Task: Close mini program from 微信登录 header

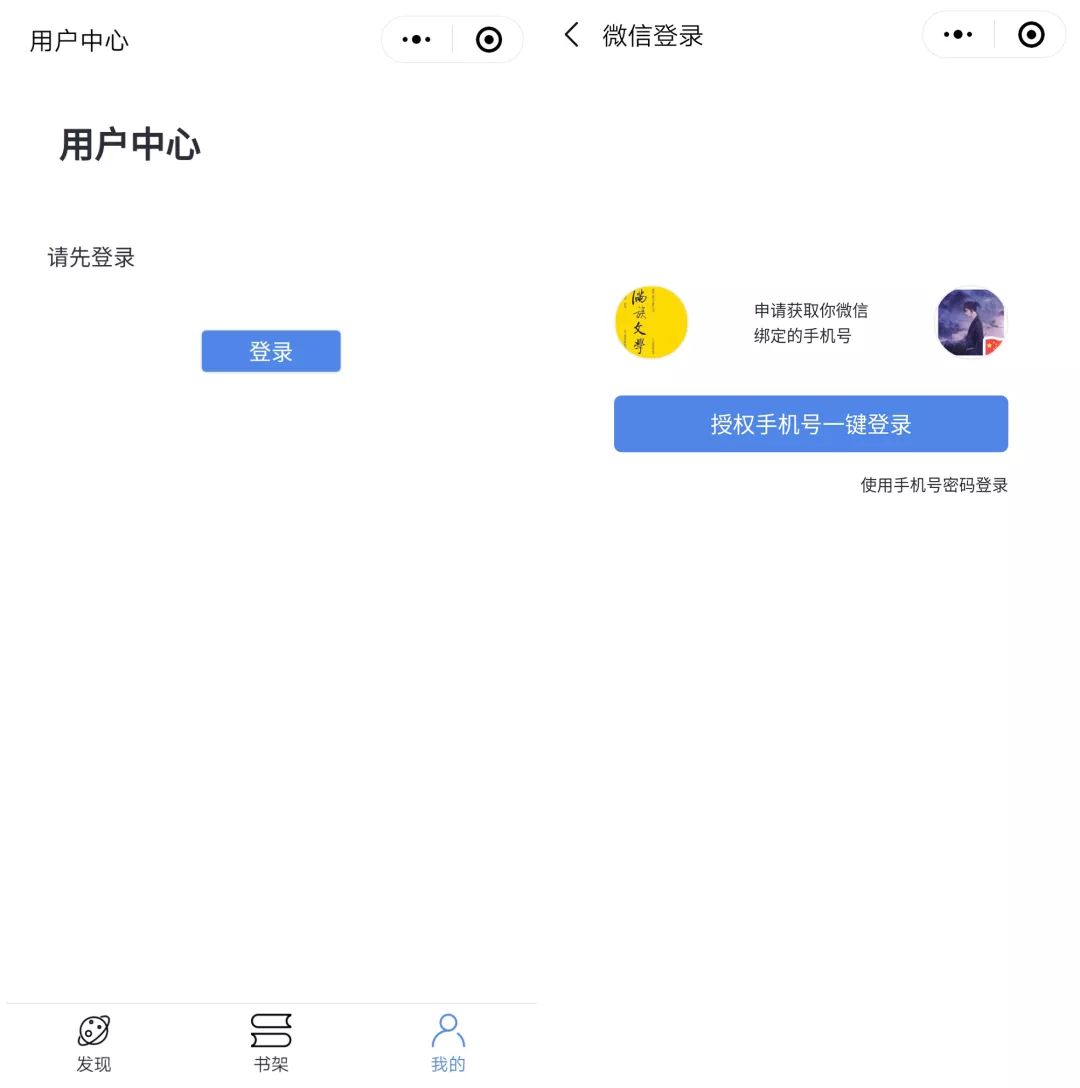Action: coord(1031,35)
